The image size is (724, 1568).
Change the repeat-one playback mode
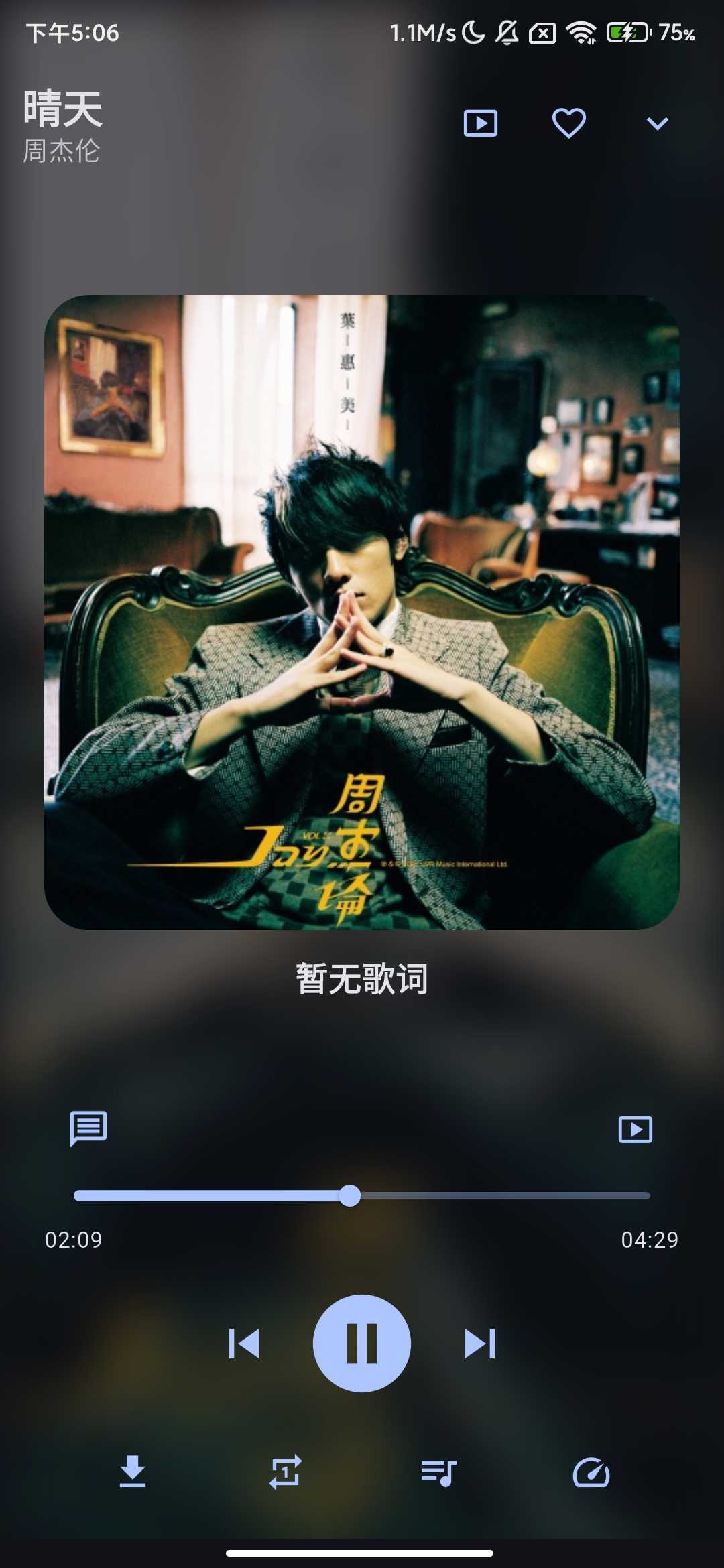click(x=286, y=1472)
